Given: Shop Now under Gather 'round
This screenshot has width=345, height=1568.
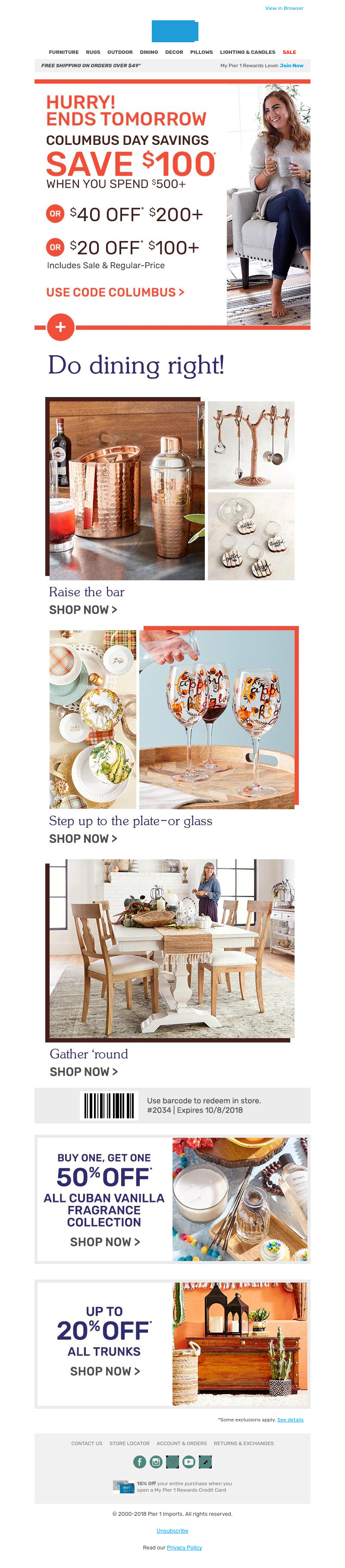Looking at the screenshot, I should click(x=83, y=1071).
